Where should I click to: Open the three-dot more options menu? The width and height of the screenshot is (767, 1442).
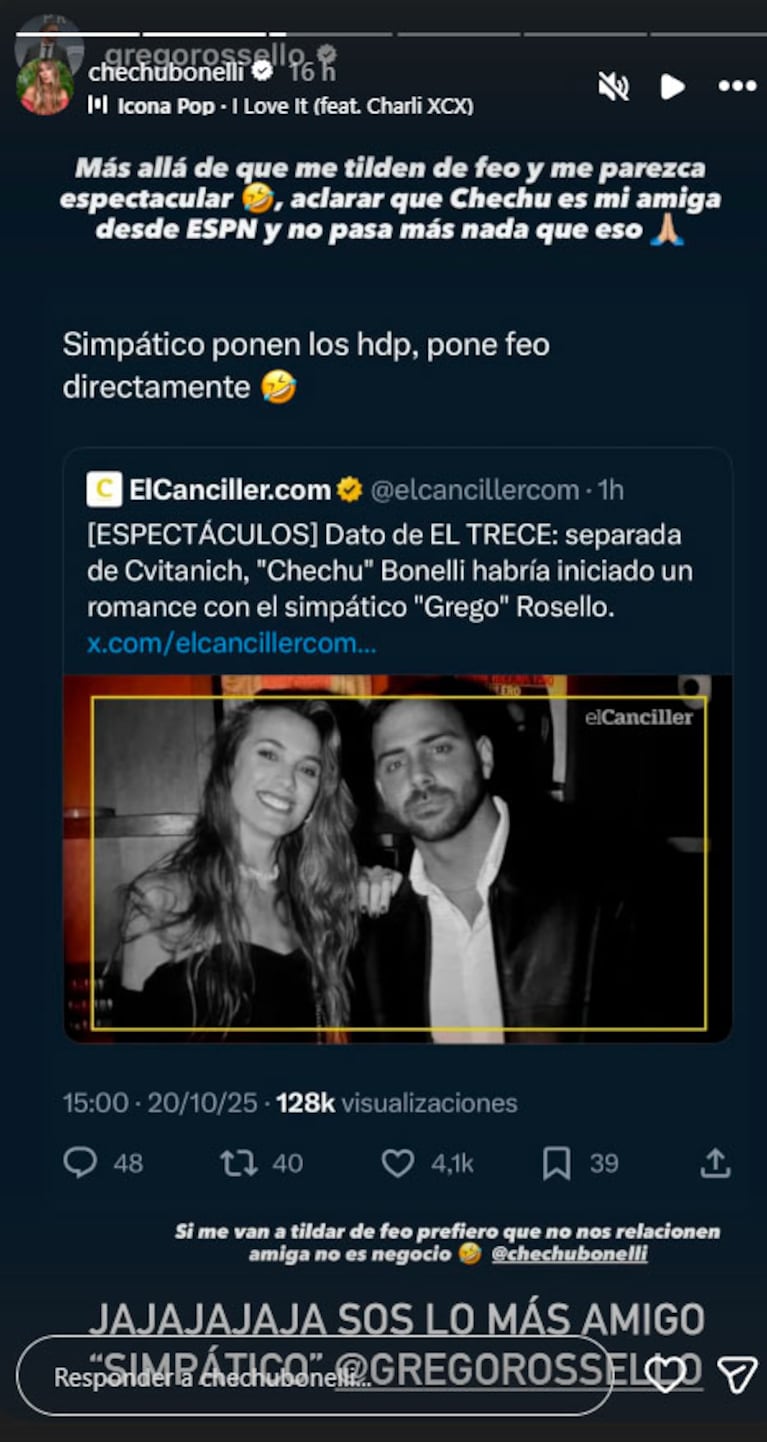click(737, 87)
